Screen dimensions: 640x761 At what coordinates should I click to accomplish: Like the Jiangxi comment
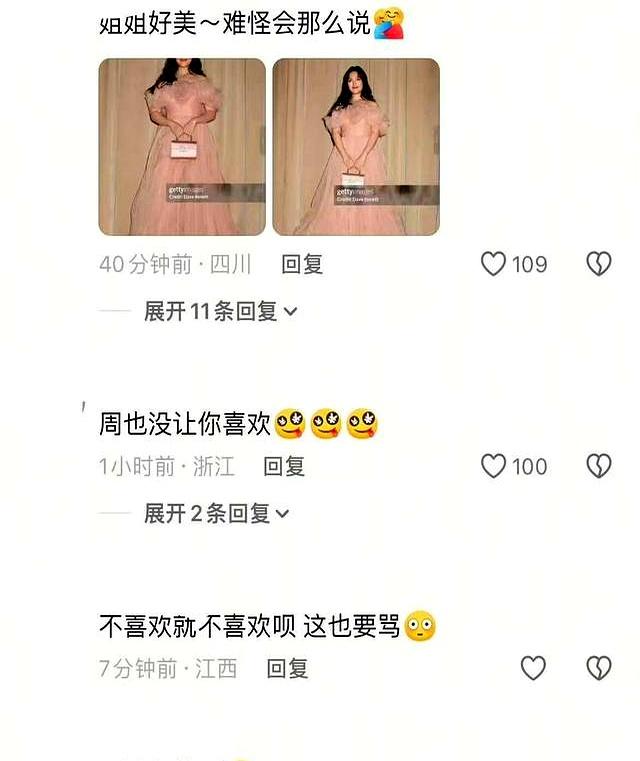tap(534, 668)
